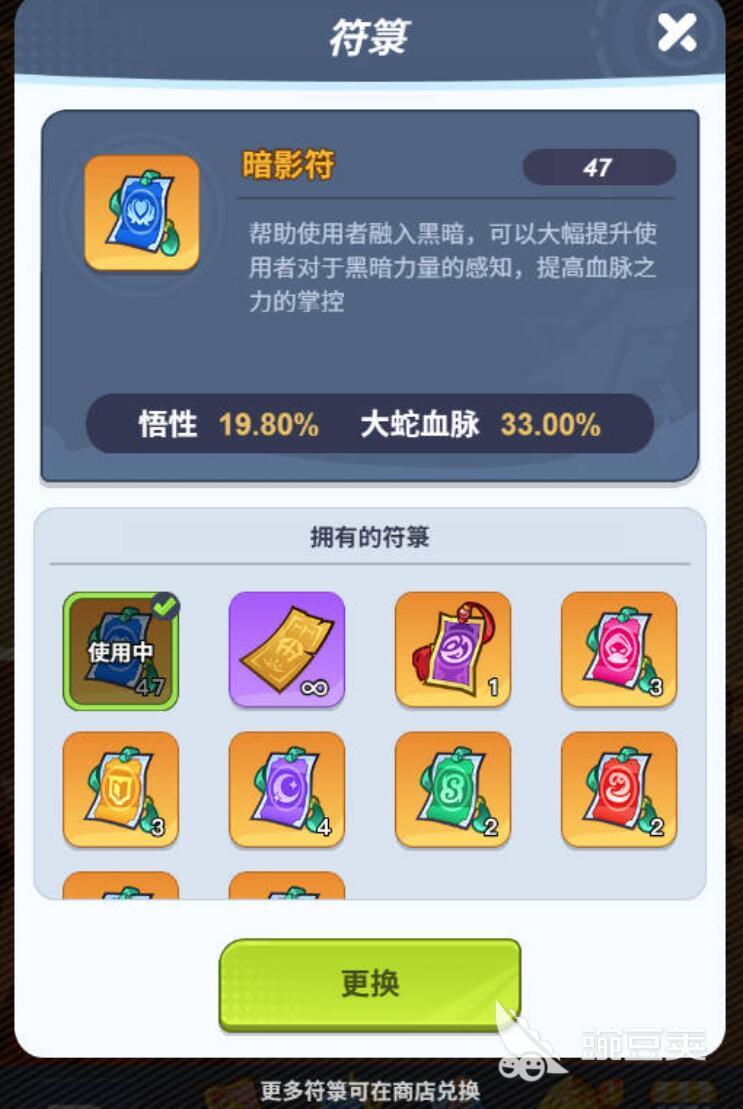Select the in-use blue talisman marked 使用中
Viewport: 743px width, 1109px height.
click(x=121, y=651)
